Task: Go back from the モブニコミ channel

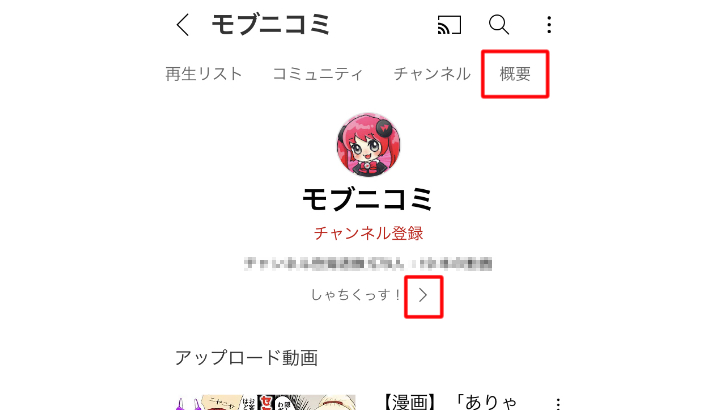Action: (182, 26)
